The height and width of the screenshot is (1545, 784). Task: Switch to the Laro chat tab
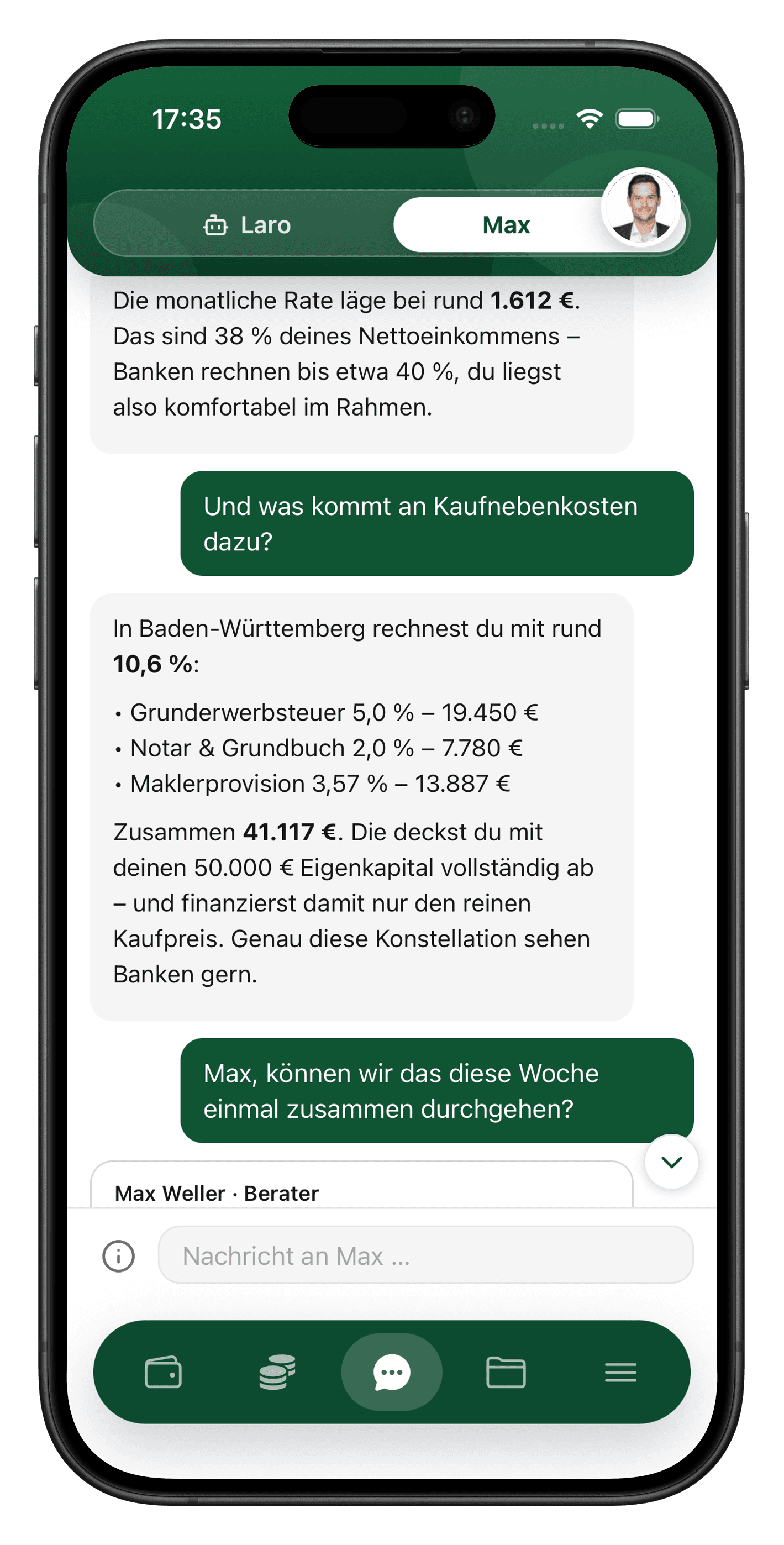246,225
